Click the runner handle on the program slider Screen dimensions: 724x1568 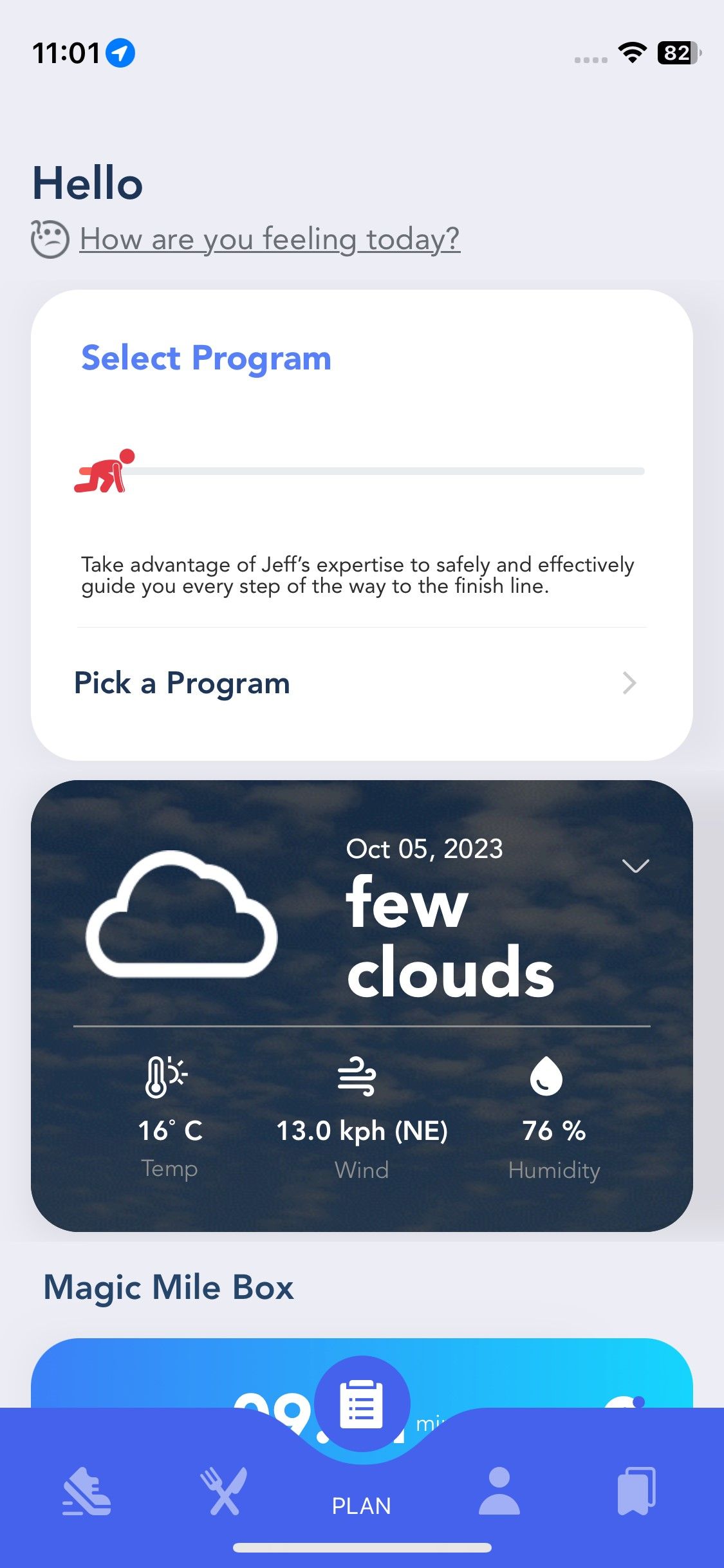[x=103, y=474]
